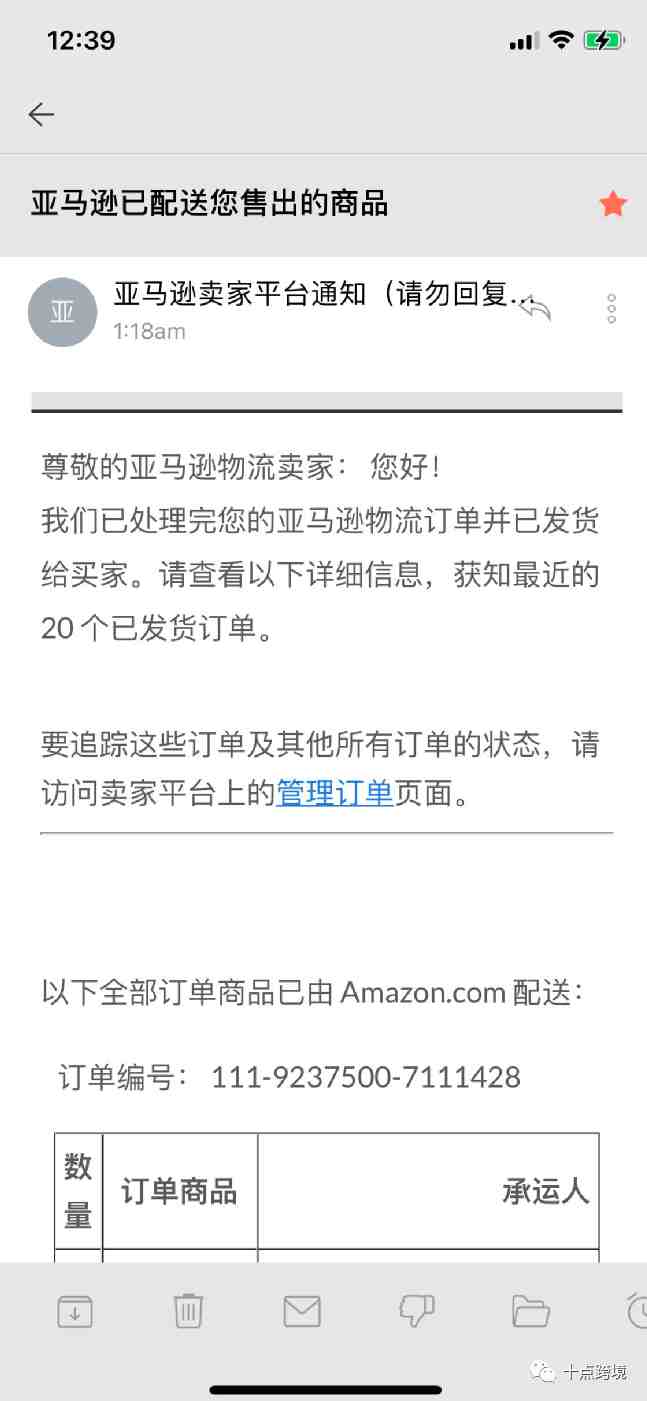
Task: Tap the reply arrow beside the sender
Action: 535,309
